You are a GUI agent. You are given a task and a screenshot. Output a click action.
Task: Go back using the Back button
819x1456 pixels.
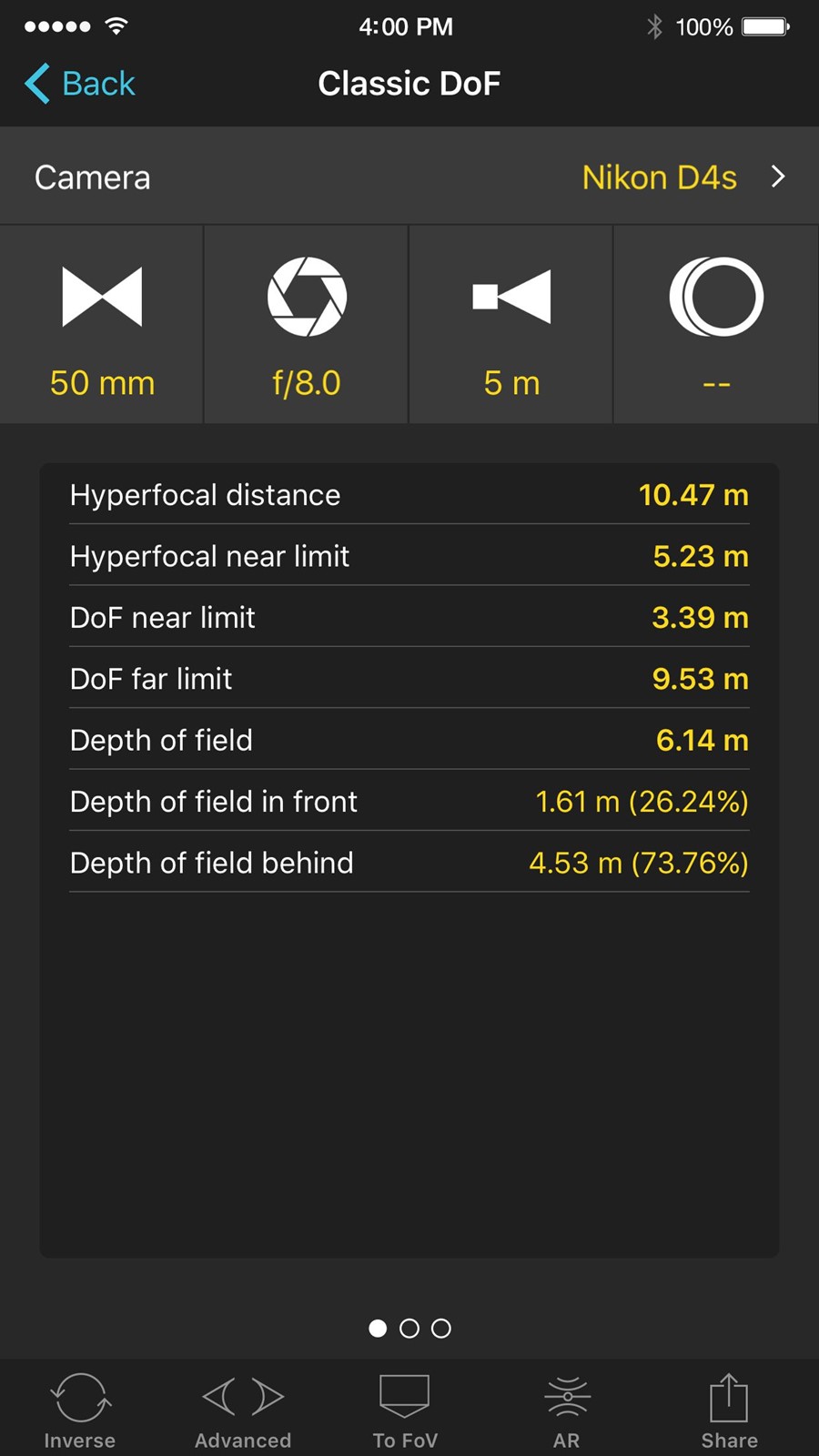click(80, 84)
